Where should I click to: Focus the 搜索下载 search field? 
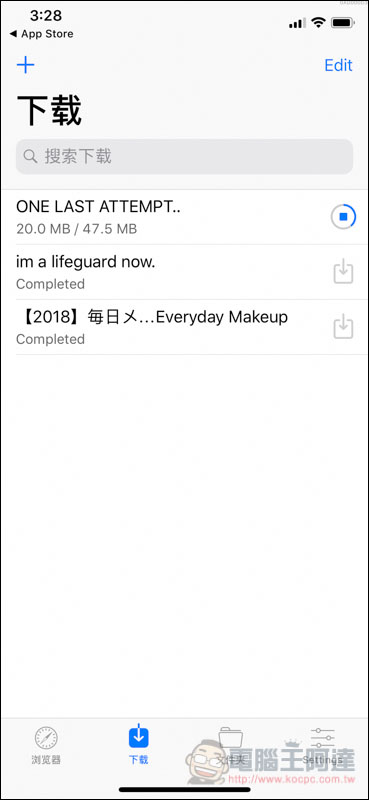point(184,156)
